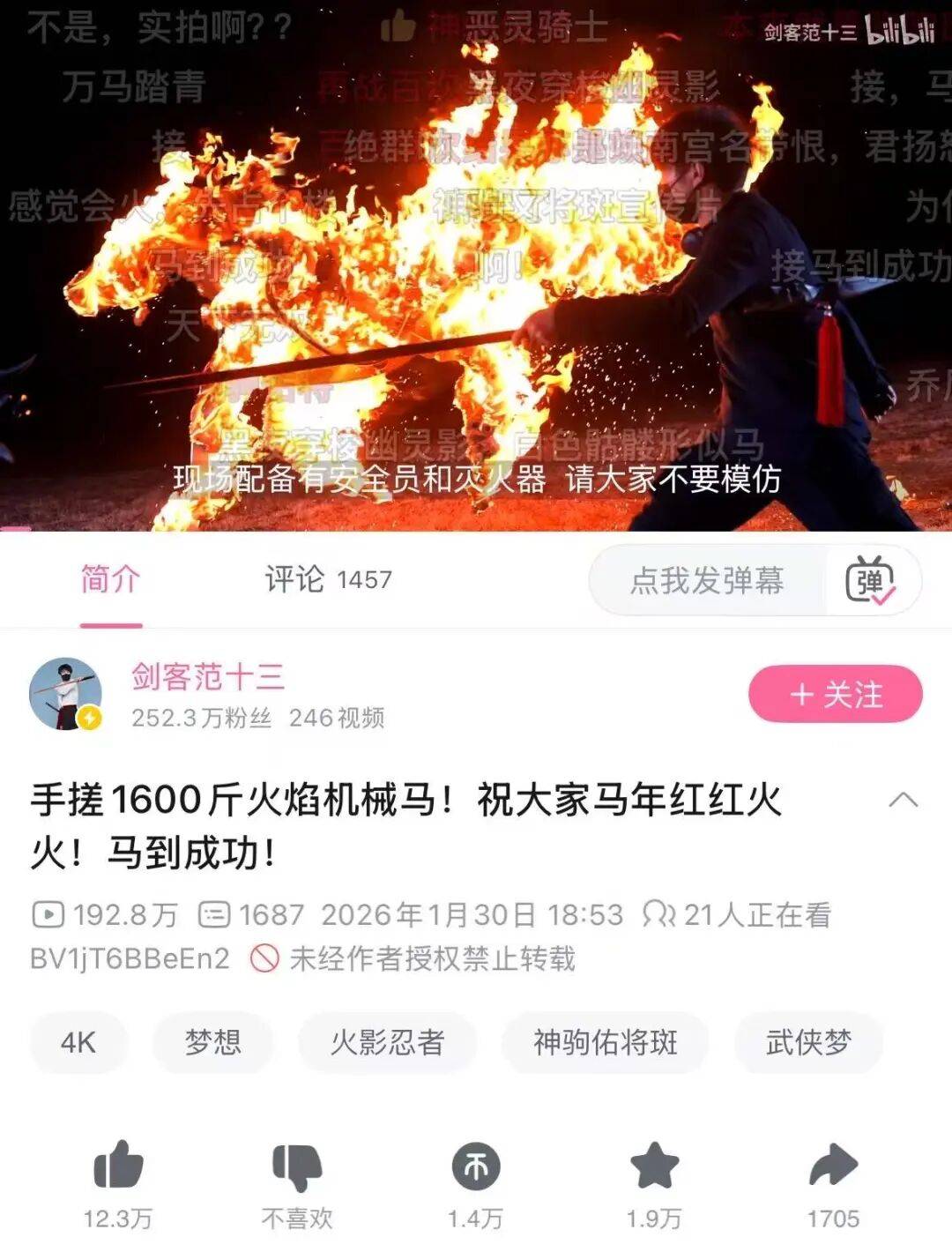Viewport: 952px width, 1252px height.
Task: Open the 神驹佑将斑 tag chip
Action: tap(605, 1042)
